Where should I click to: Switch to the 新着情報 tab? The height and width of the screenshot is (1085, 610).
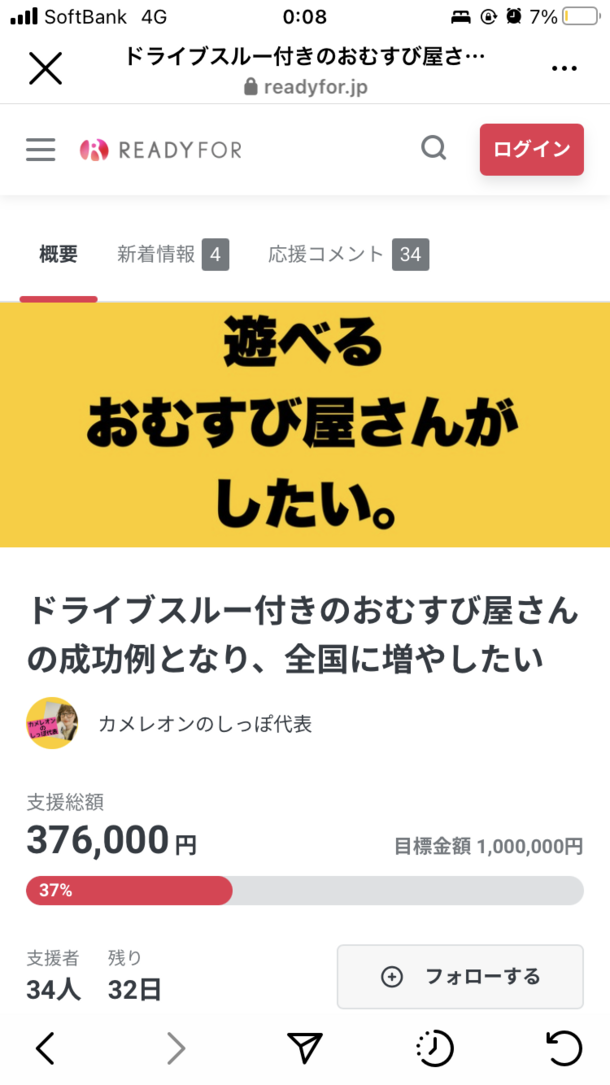(172, 255)
